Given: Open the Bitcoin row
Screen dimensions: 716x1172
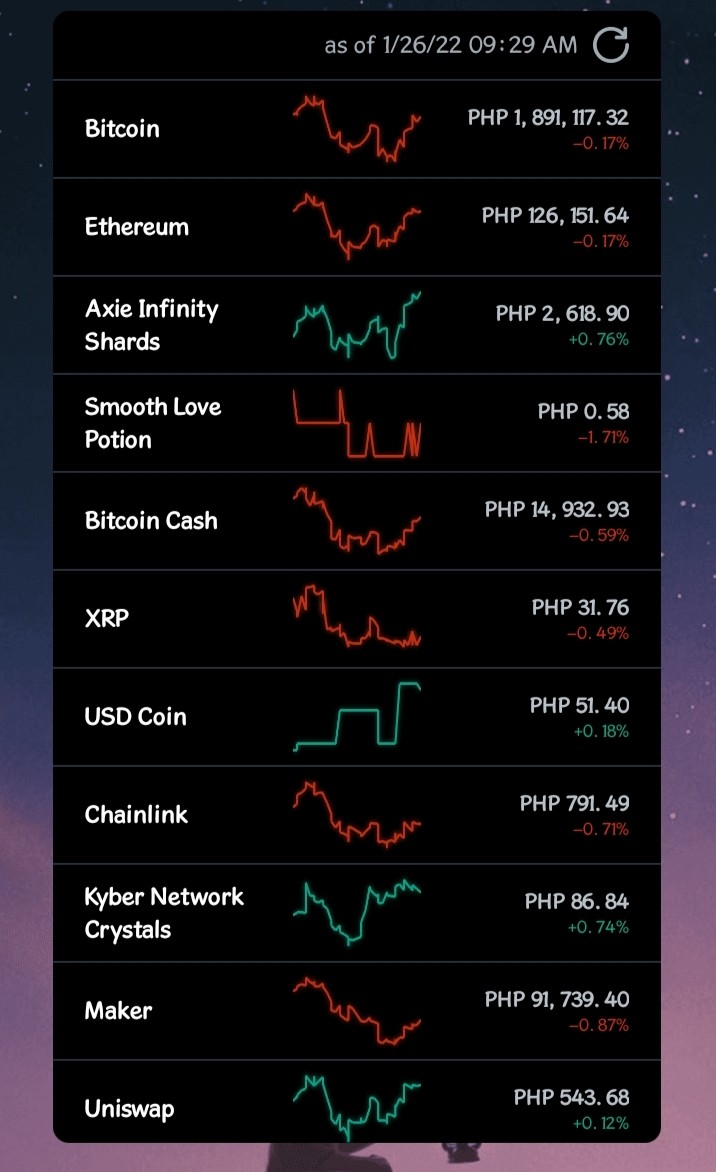Looking at the screenshot, I should pos(357,129).
